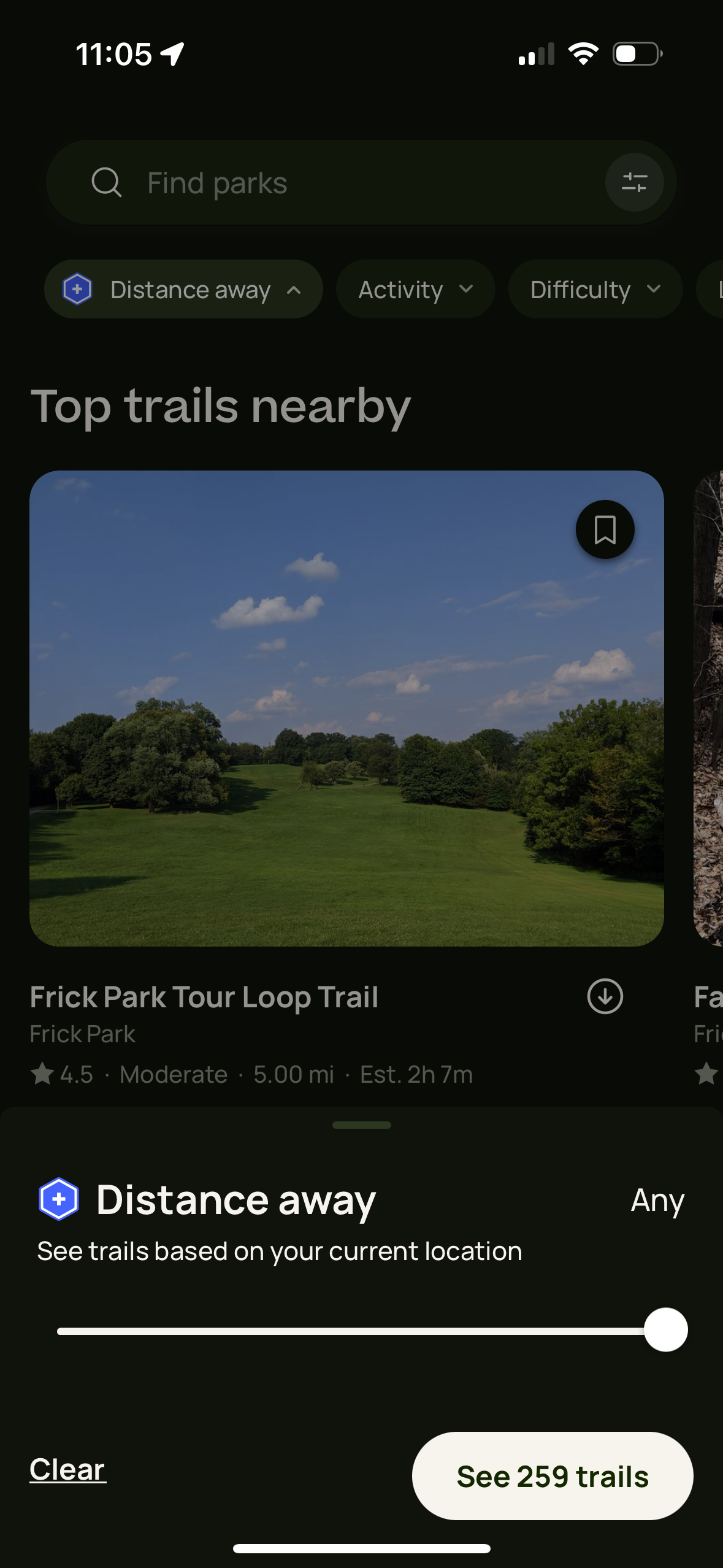Select the partially visible filter chip on the right

click(711, 289)
